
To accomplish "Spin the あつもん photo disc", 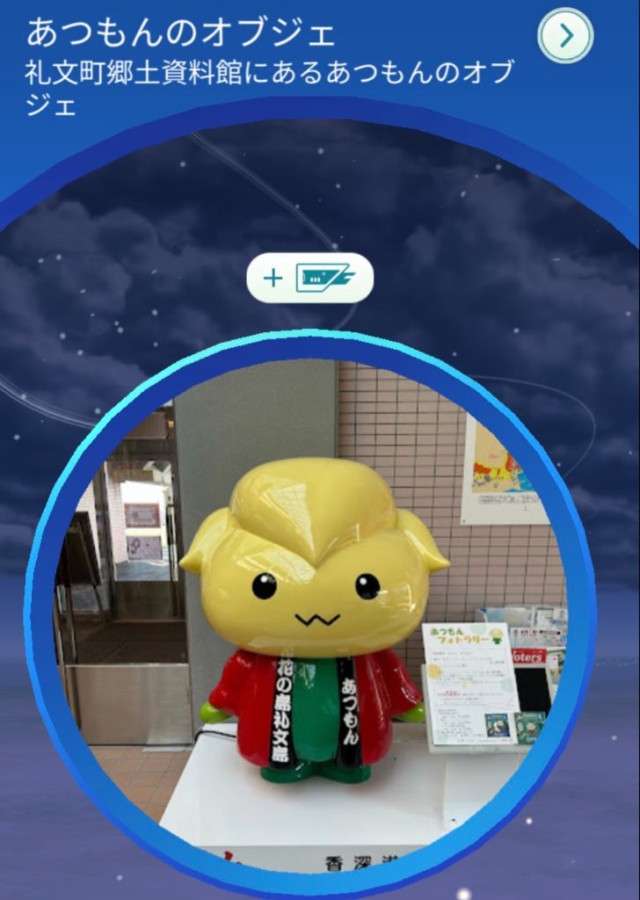I will (x=311, y=615).
